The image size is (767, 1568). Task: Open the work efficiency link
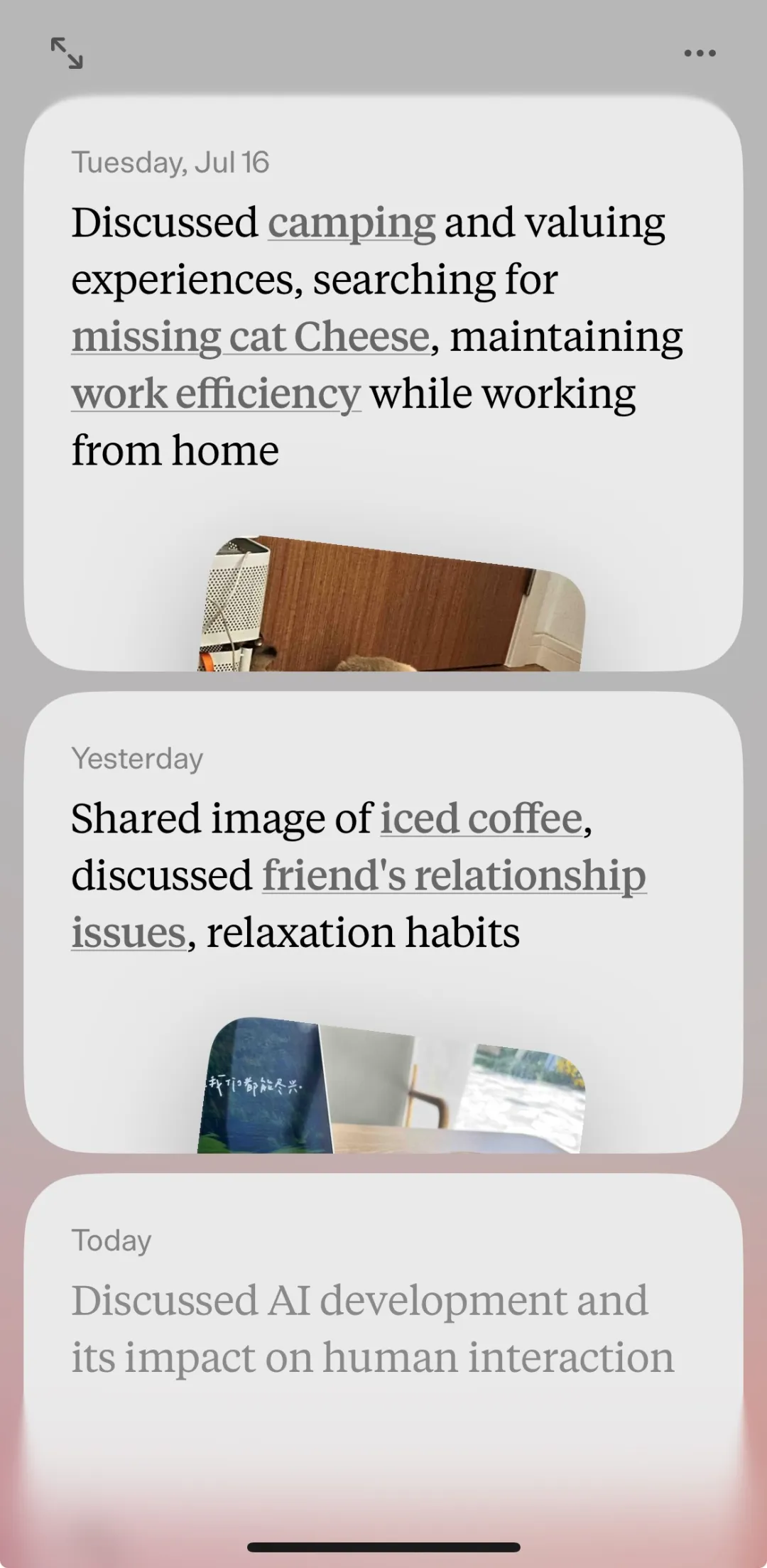216,394
